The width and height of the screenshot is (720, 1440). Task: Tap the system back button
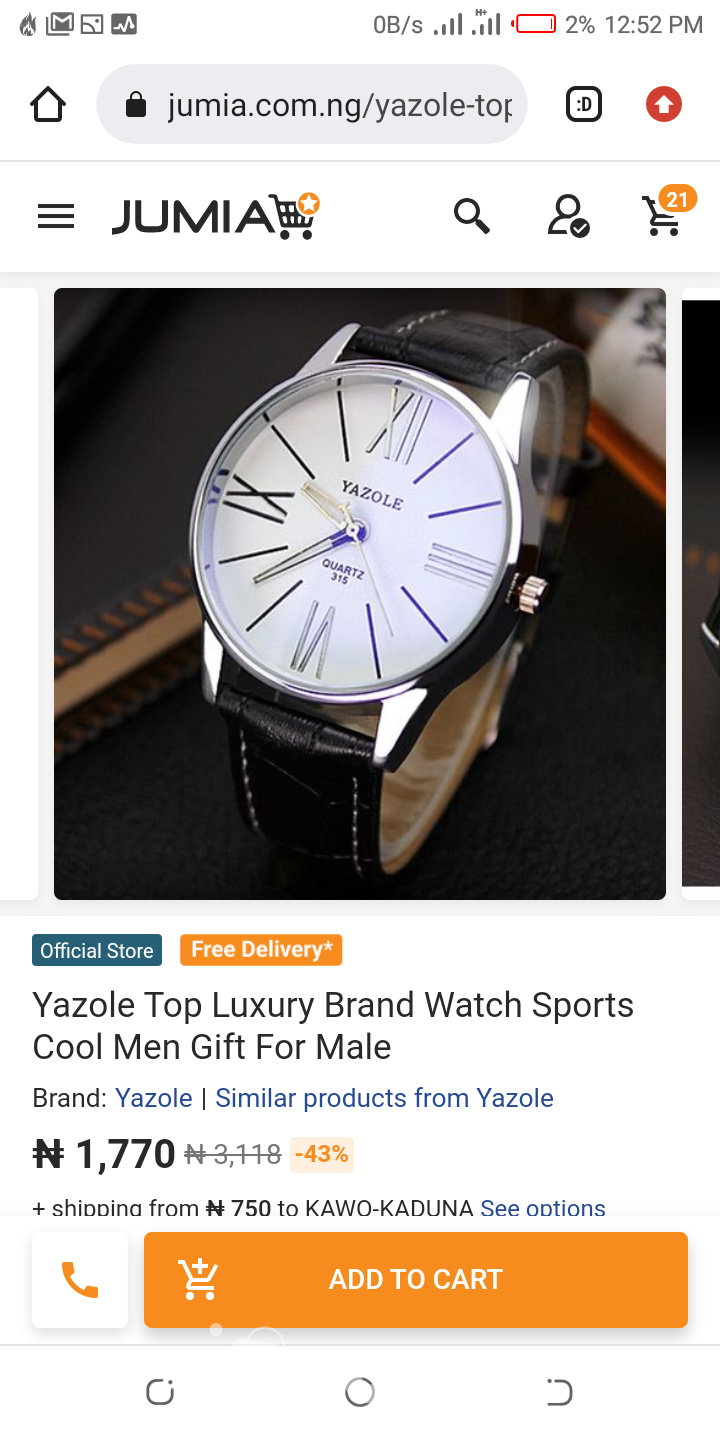coord(559,1392)
